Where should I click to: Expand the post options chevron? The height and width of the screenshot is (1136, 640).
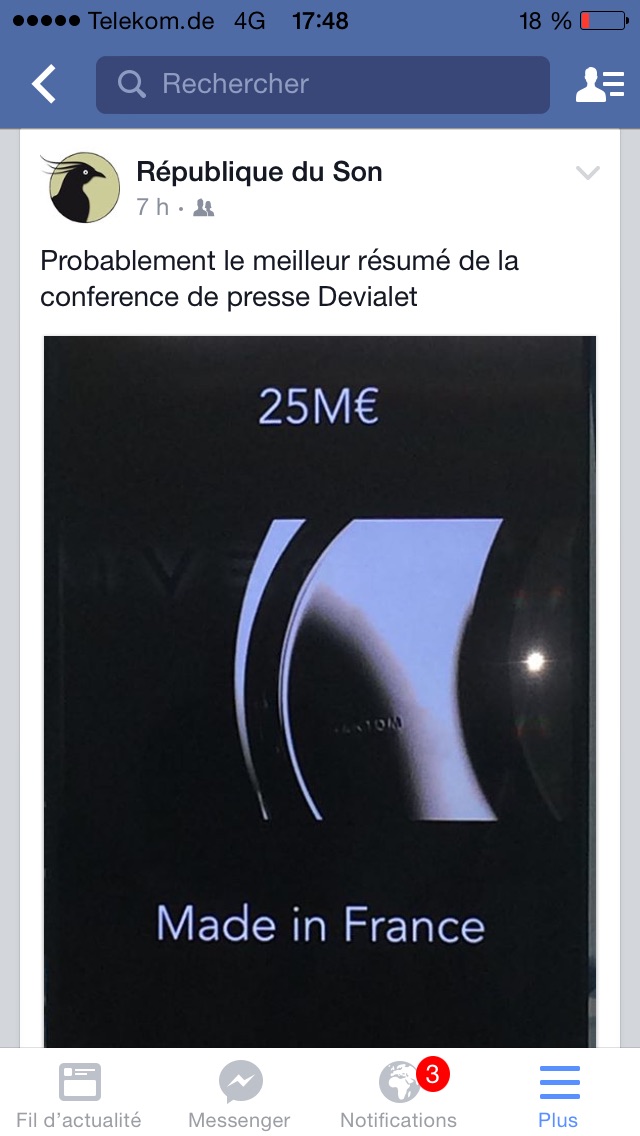pyautogui.click(x=587, y=172)
